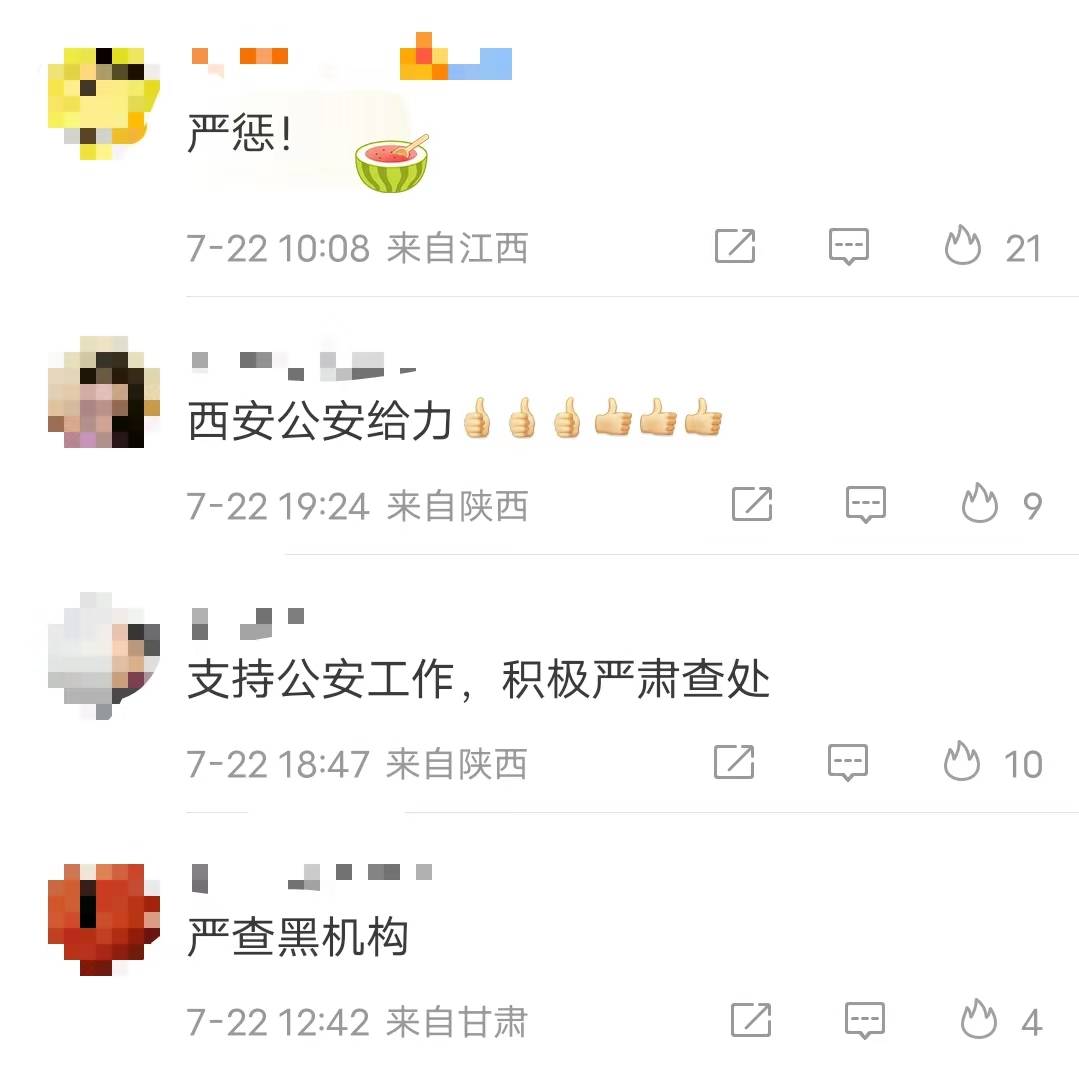This screenshot has width=1079, height=1065.
Task: Share the comment "西安公安给力"
Action: tap(752, 504)
